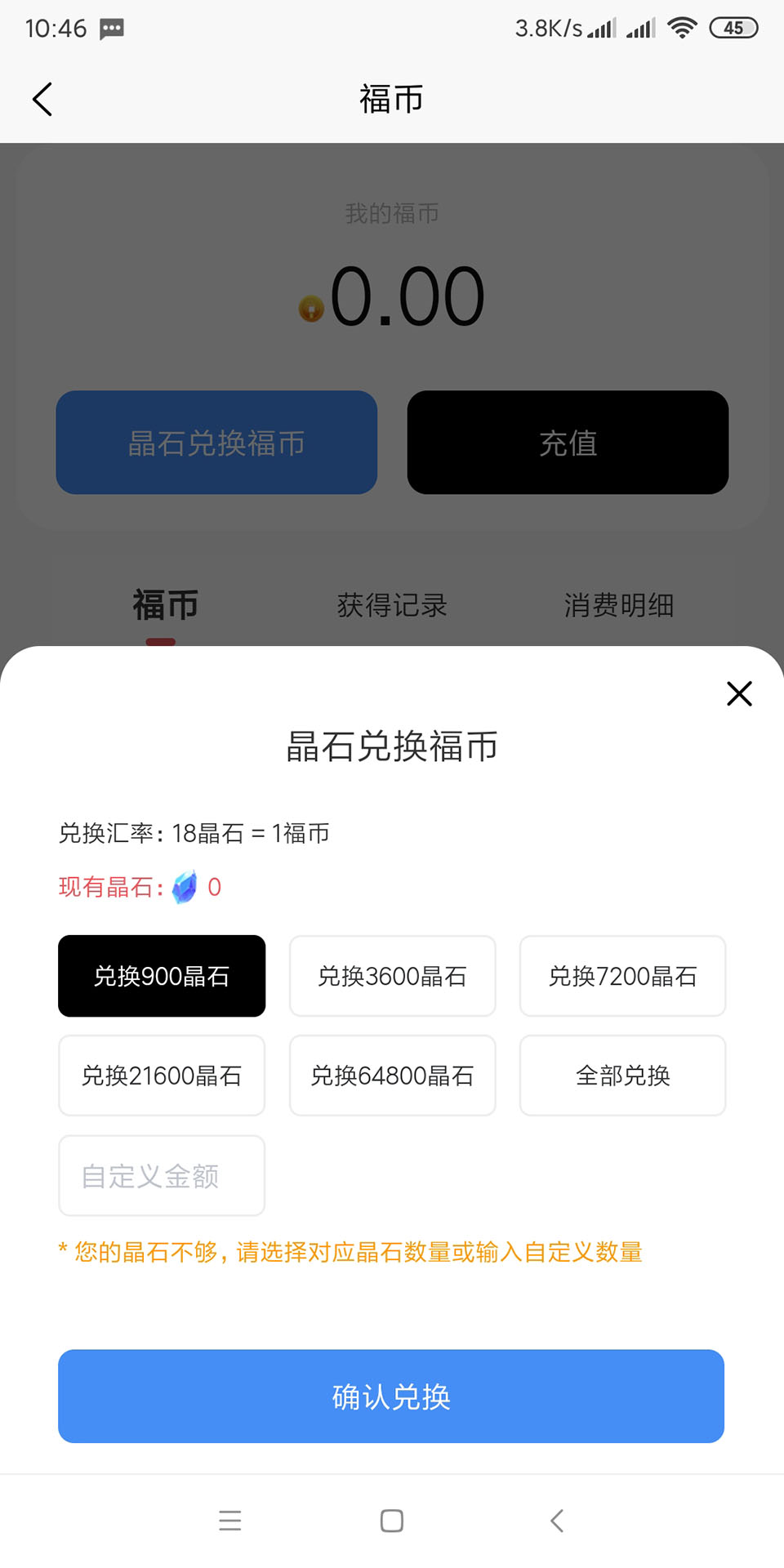Image resolution: width=784 pixels, height=1568 pixels.
Task: Click the back arrow to leave 福币 page
Action: pos(42,98)
